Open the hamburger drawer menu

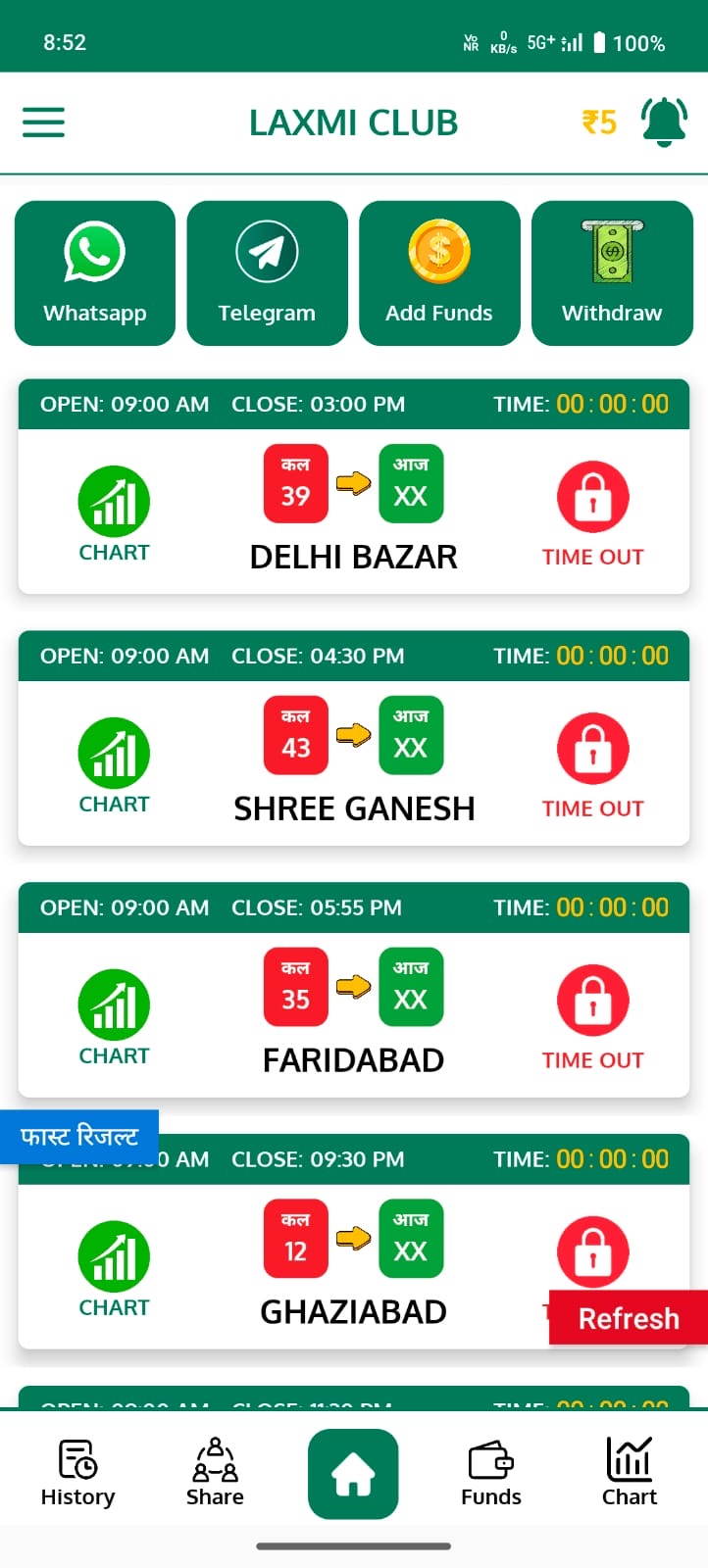coord(43,122)
